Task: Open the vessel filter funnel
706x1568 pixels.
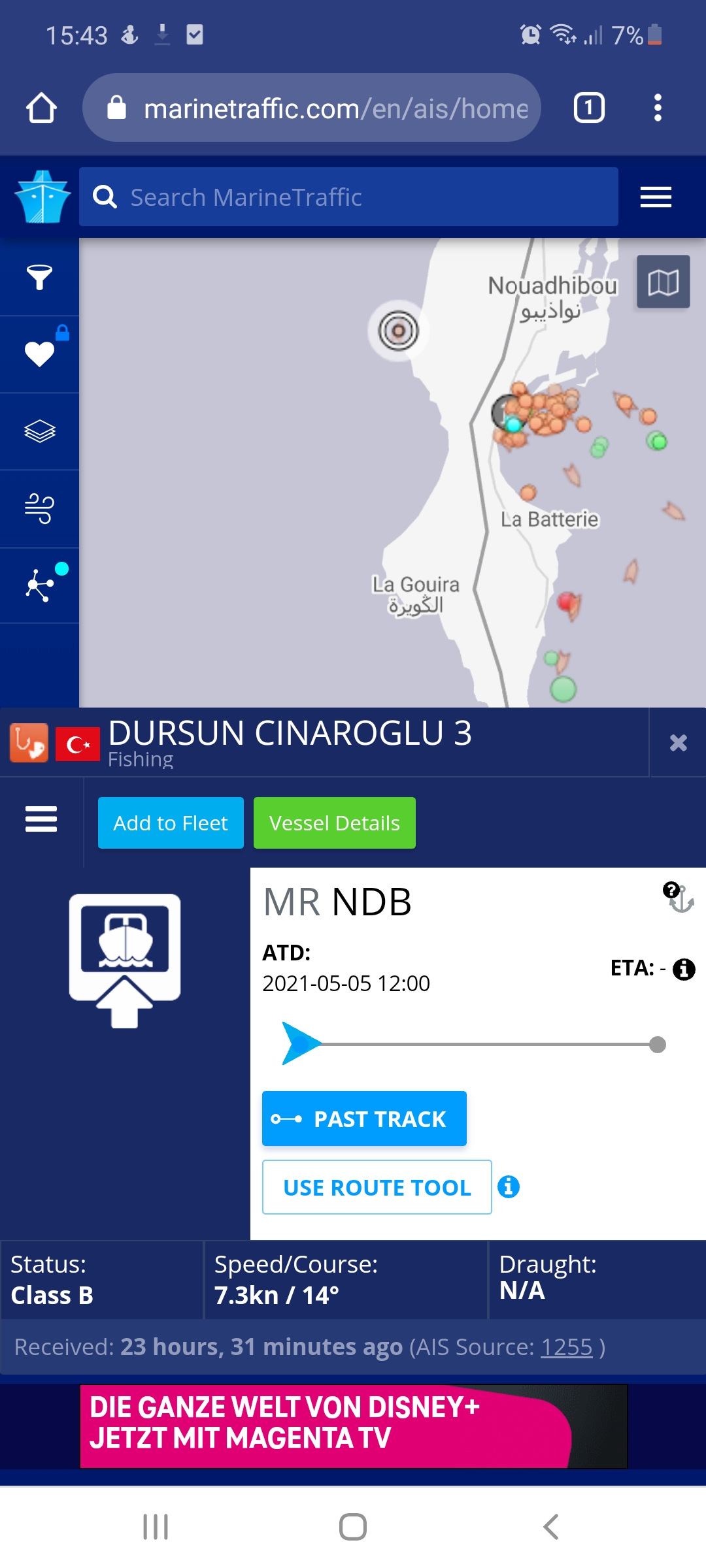Action: (x=39, y=277)
